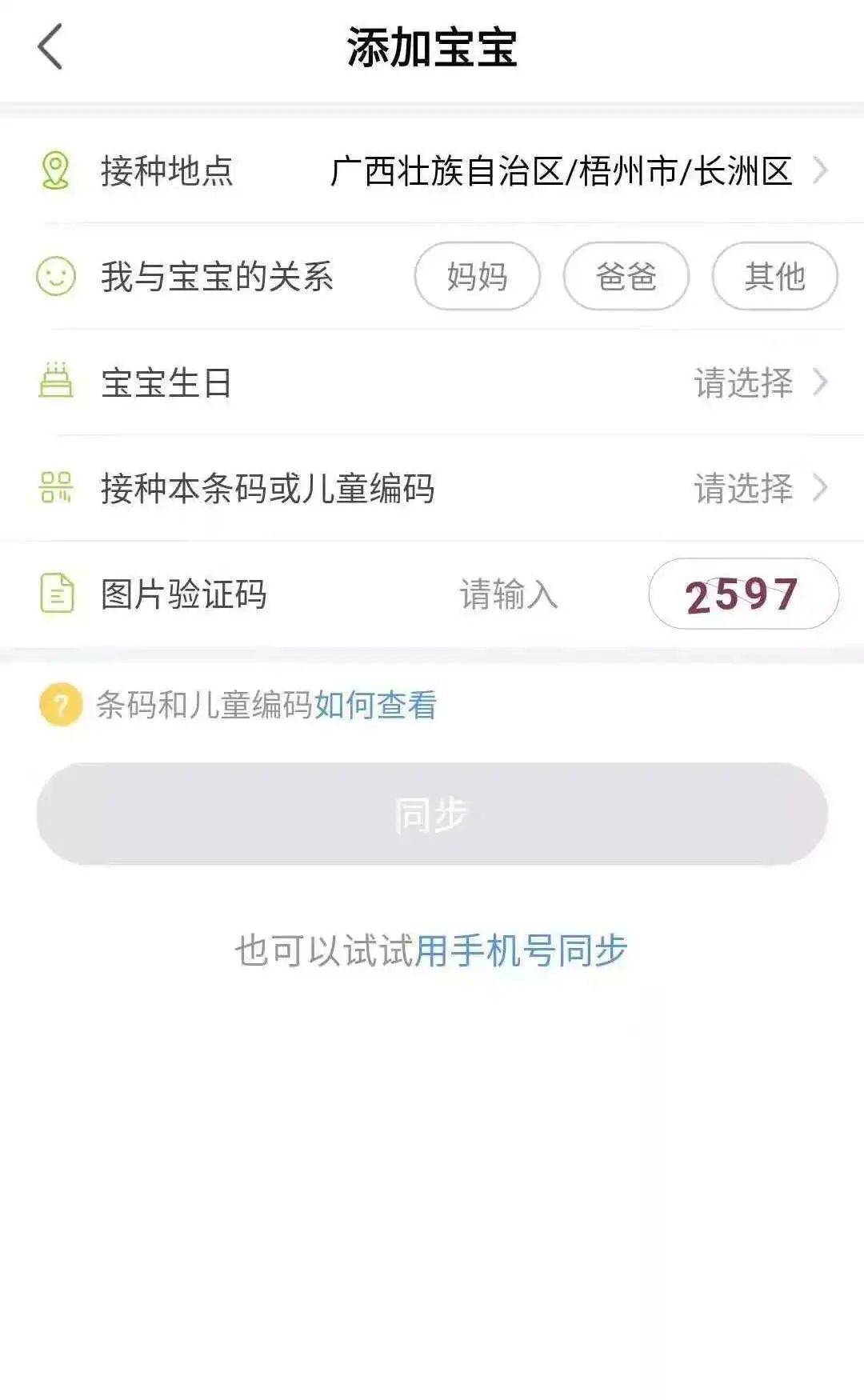Choose 其他 as relationship
Image resolution: width=864 pixels, height=1400 pixels.
click(x=774, y=277)
